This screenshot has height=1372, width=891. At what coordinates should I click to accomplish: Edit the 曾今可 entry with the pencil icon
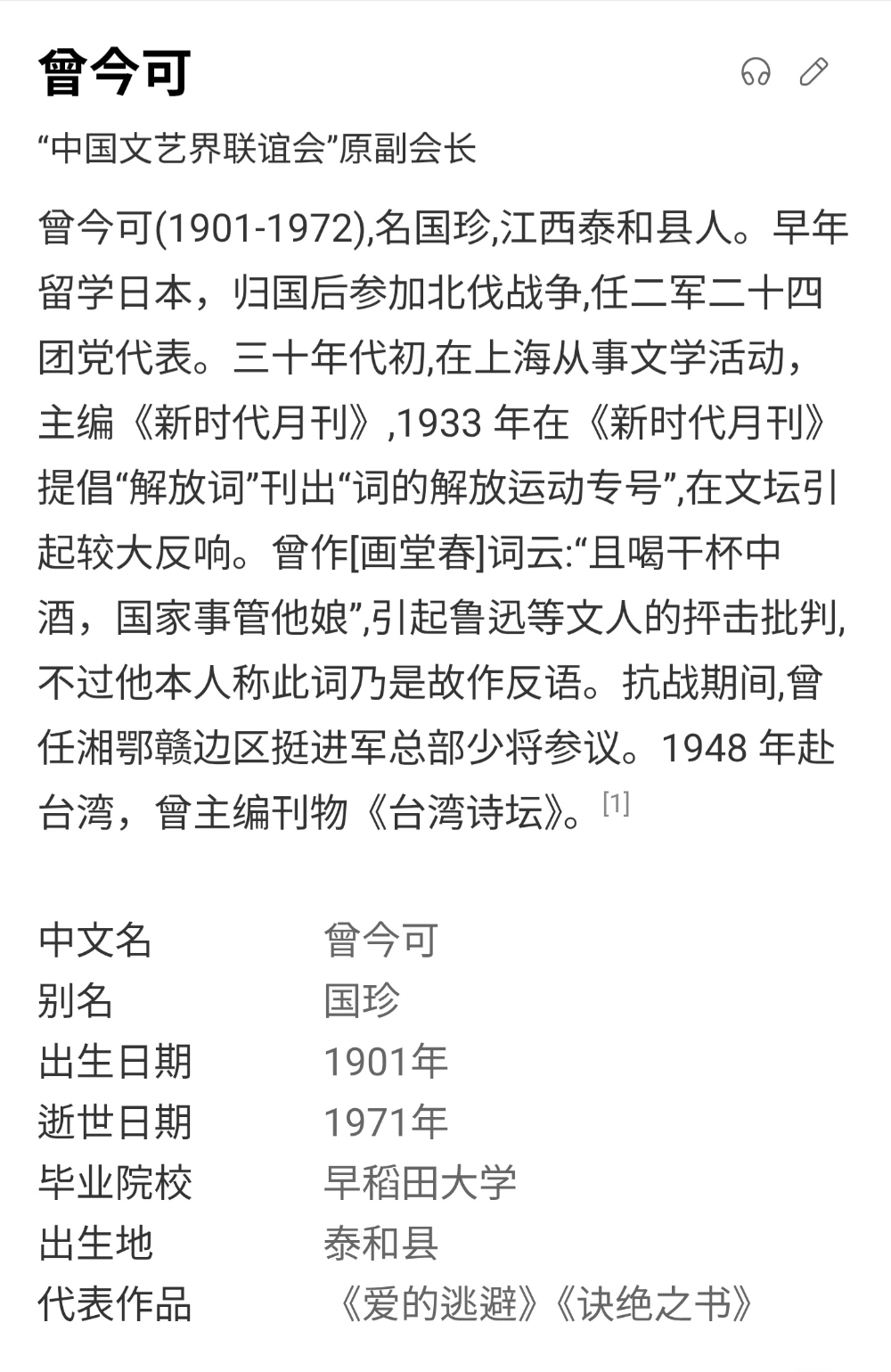[813, 71]
